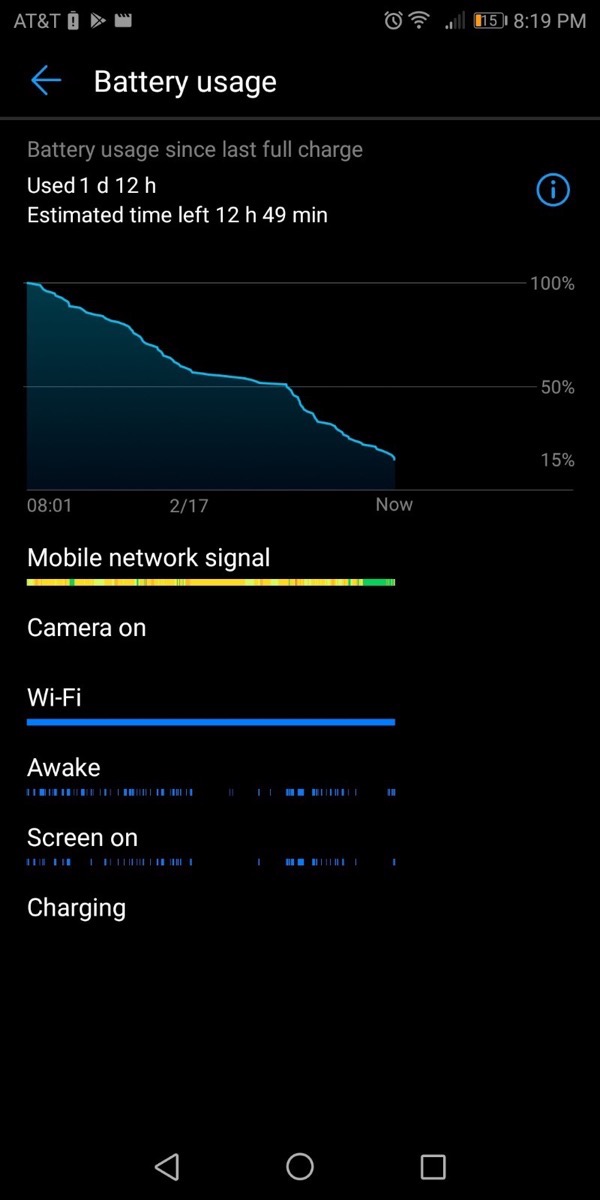Open the battery usage info icon
The width and height of the screenshot is (600, 1200).
553,189
